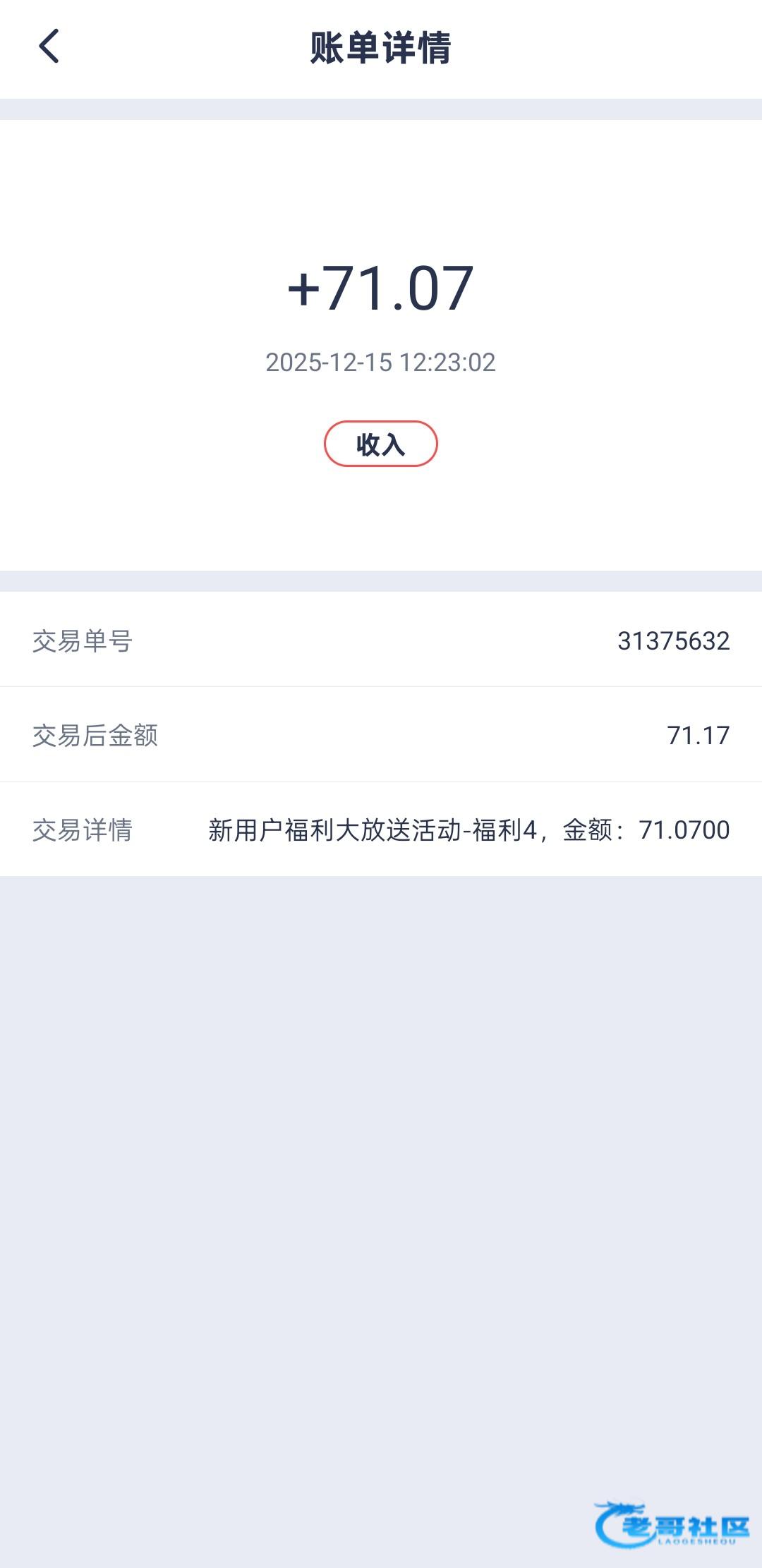762x1568 pixels.
Task: Go back from the 账单详情 page
Action: click(x=49, y=47)
